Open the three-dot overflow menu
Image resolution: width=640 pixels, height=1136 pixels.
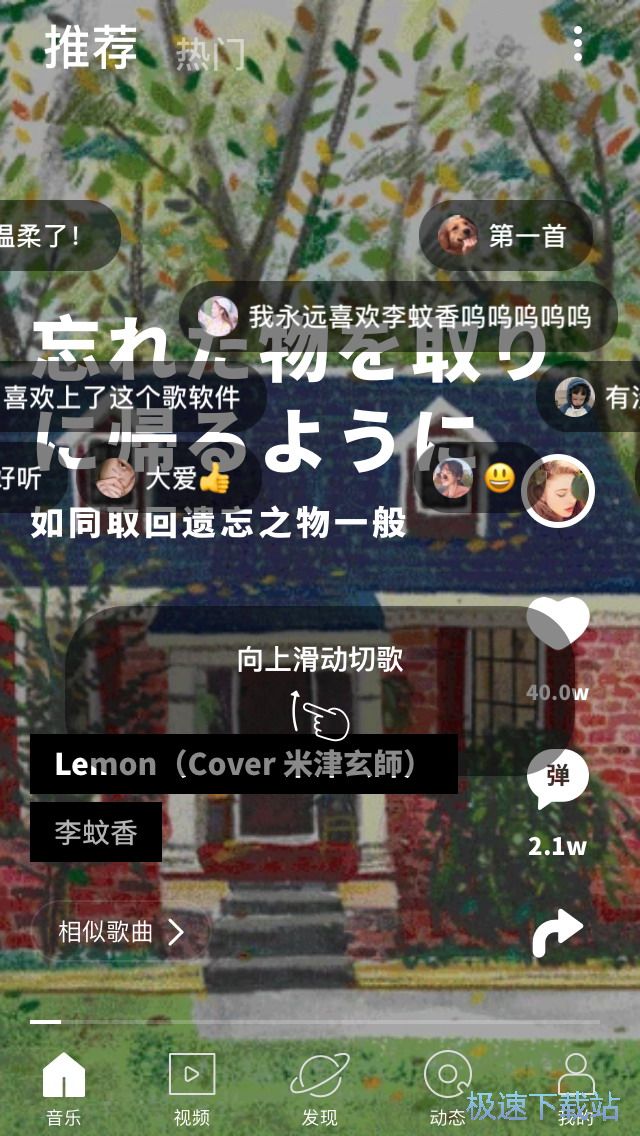pos(577,44)
